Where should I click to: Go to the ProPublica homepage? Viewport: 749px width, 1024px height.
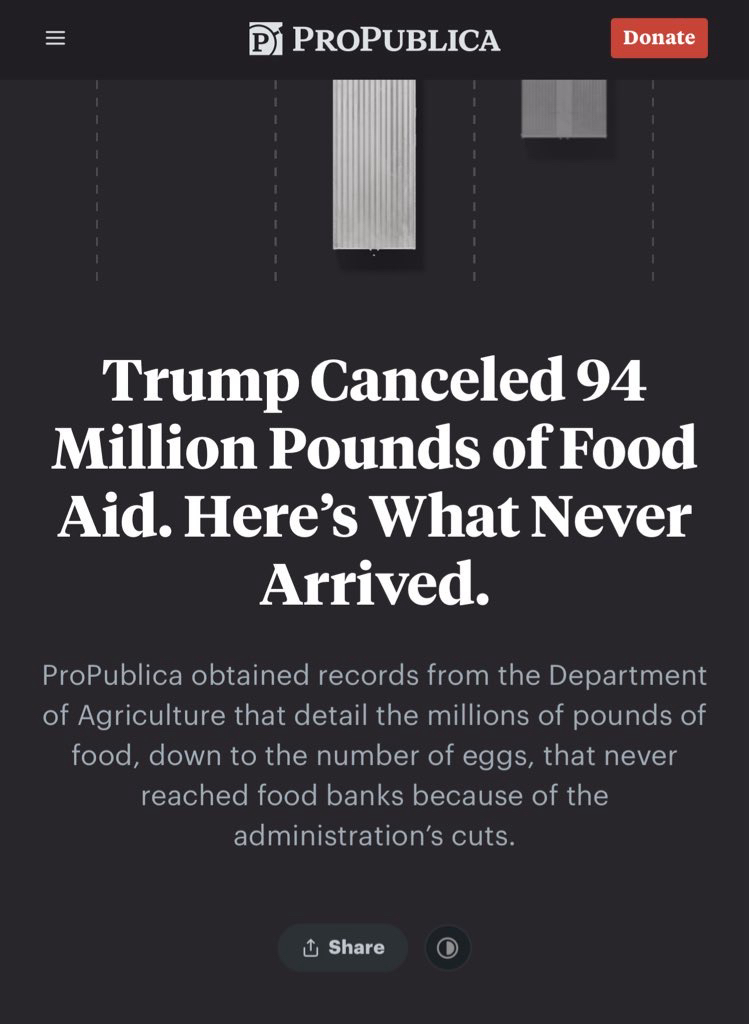click(x=374, y=39)
